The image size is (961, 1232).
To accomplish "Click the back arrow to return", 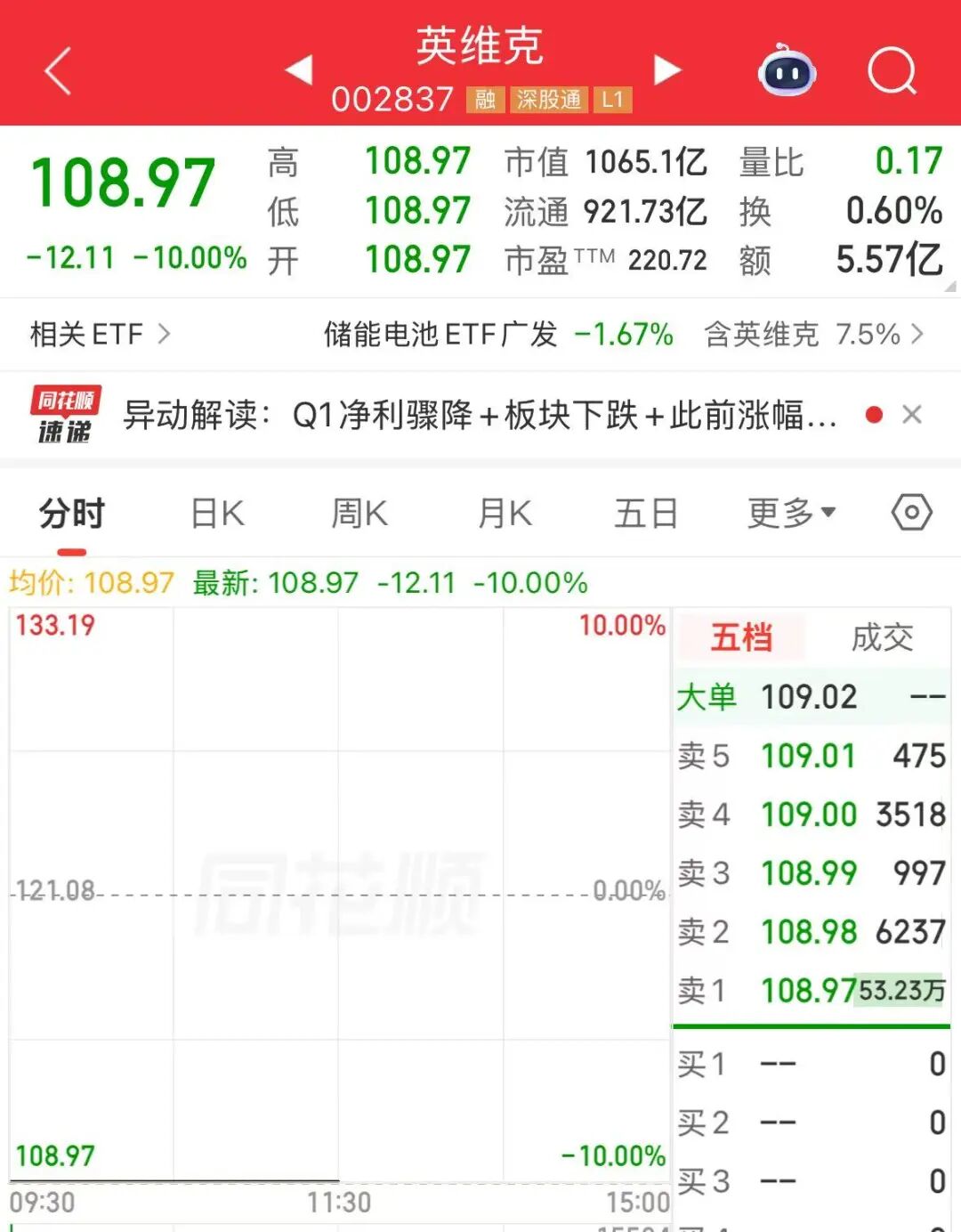I will click(56, 71).
